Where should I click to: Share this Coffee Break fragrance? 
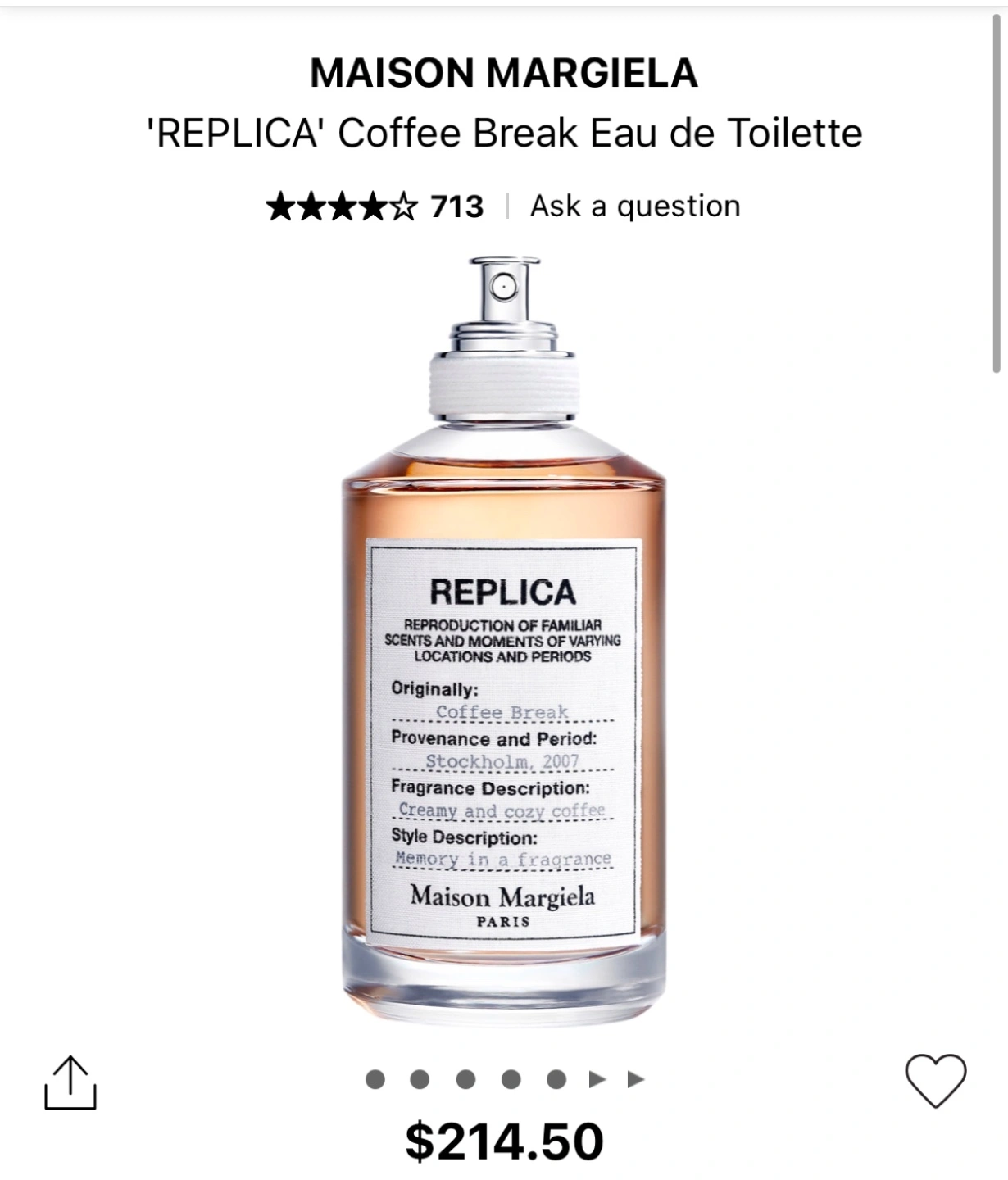[70, 1082]
